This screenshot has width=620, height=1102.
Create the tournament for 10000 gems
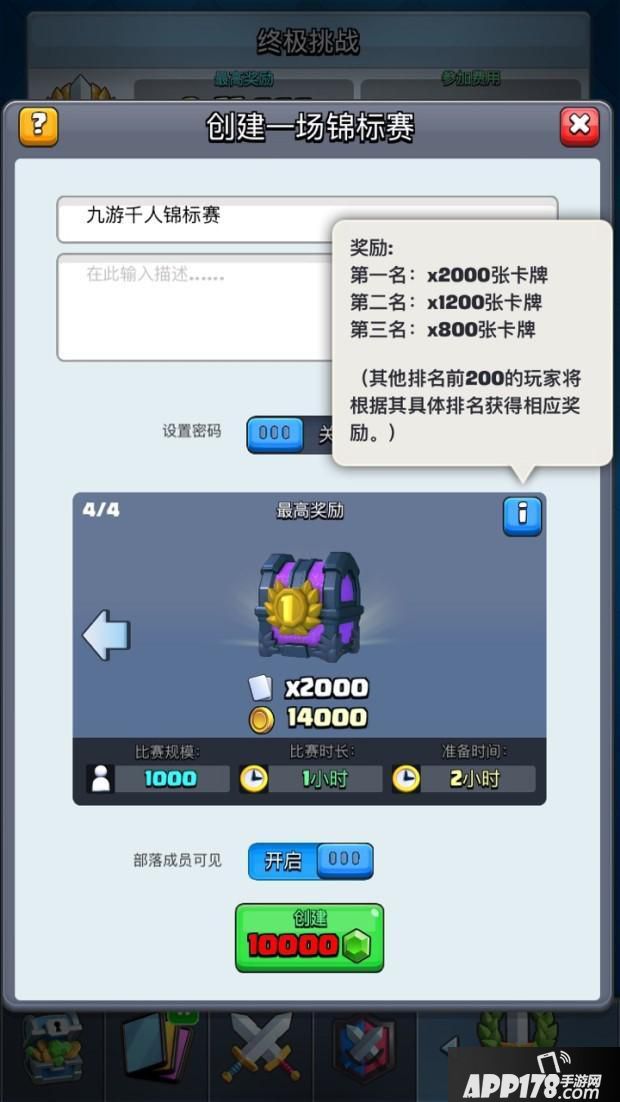click(309, 937)
